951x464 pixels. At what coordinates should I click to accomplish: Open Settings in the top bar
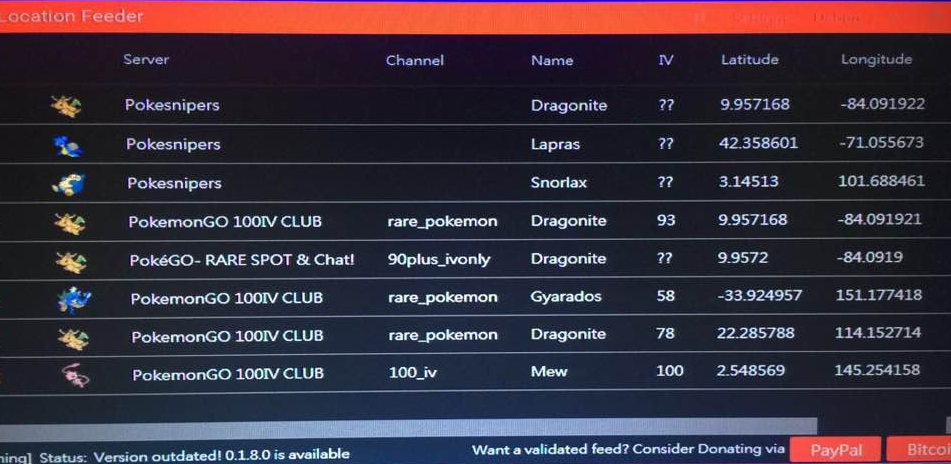pyautogui.click(x=760, y=18)
